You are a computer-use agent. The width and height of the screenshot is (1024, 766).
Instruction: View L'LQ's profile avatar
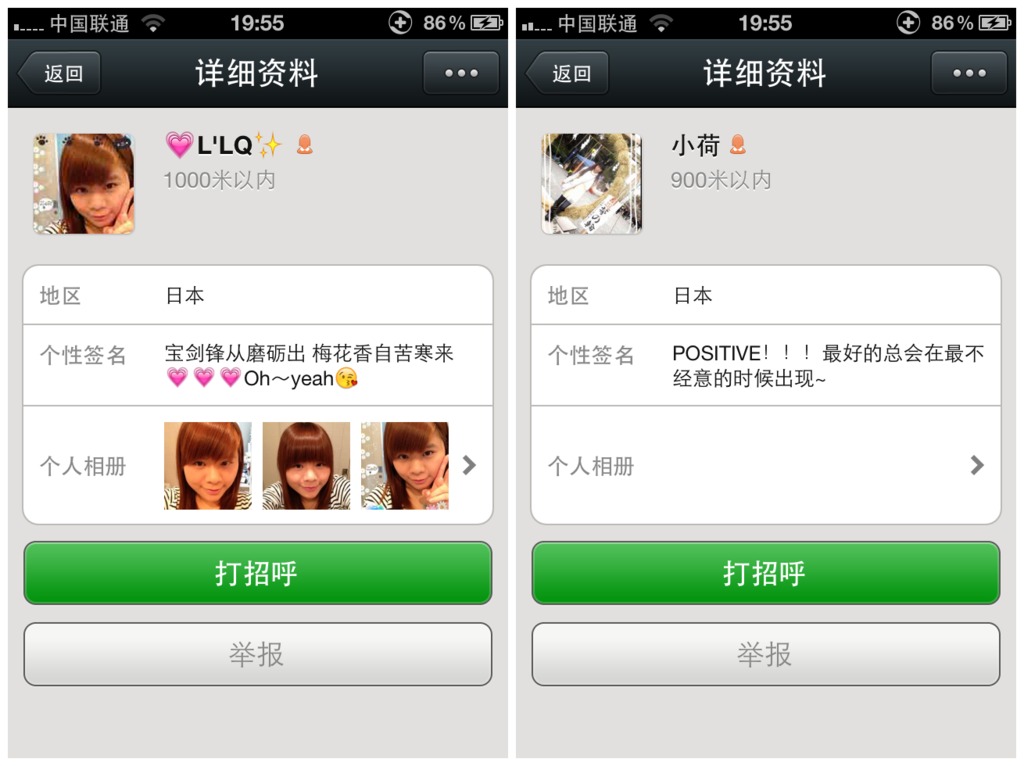(x=84, y=184)
